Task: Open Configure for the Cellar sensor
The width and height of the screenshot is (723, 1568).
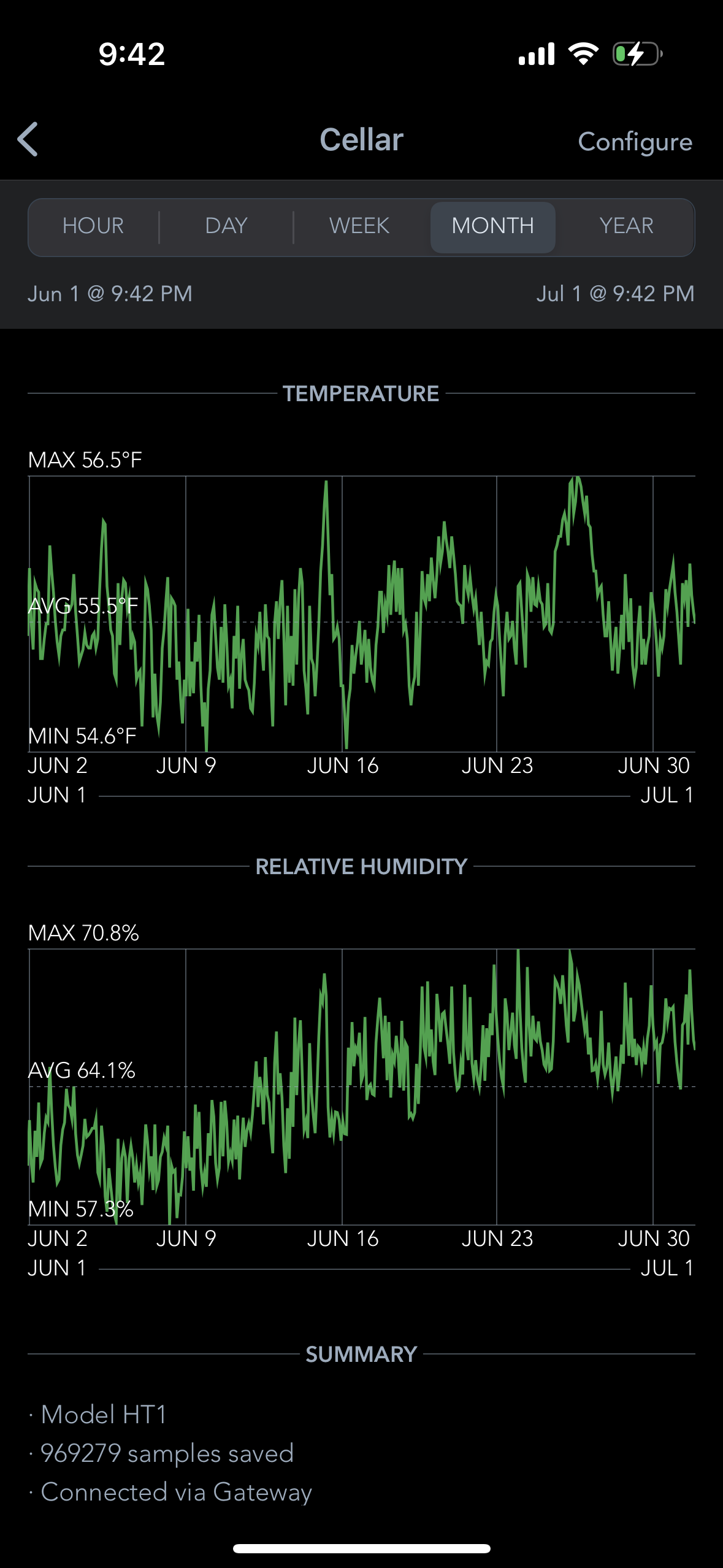Action: 635,142
